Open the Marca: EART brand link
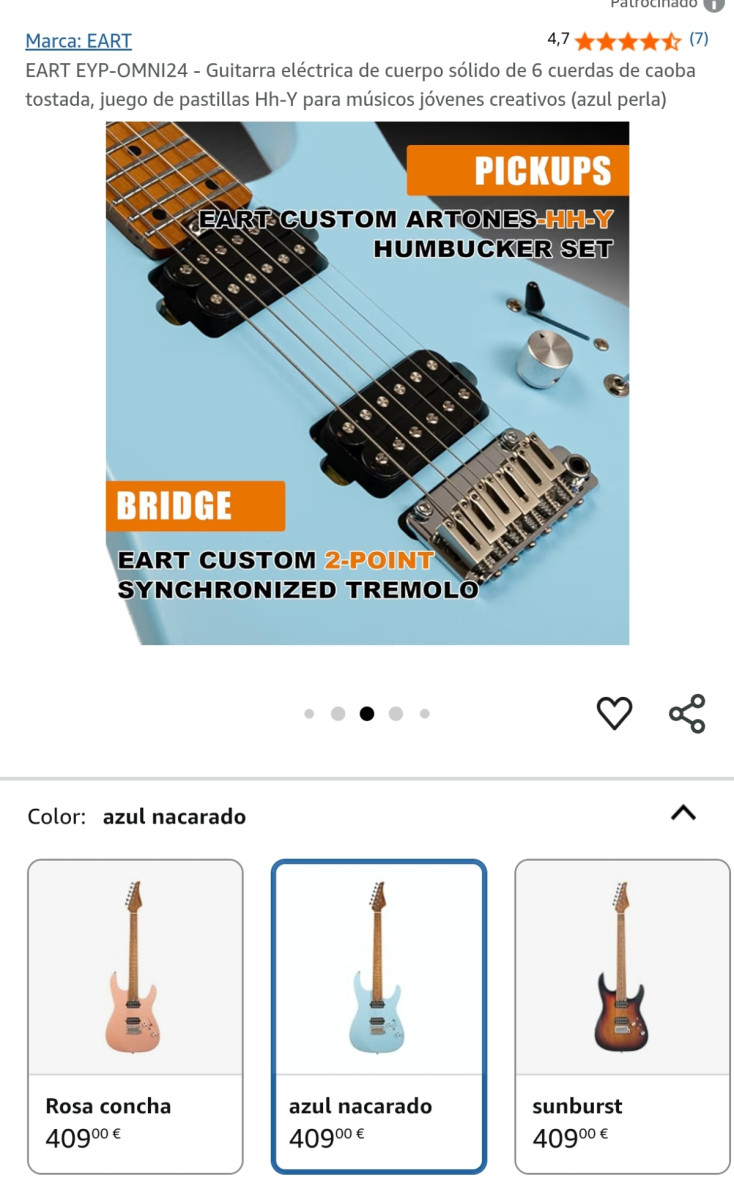Screen dimensions: 734x1200 (78, 41)
